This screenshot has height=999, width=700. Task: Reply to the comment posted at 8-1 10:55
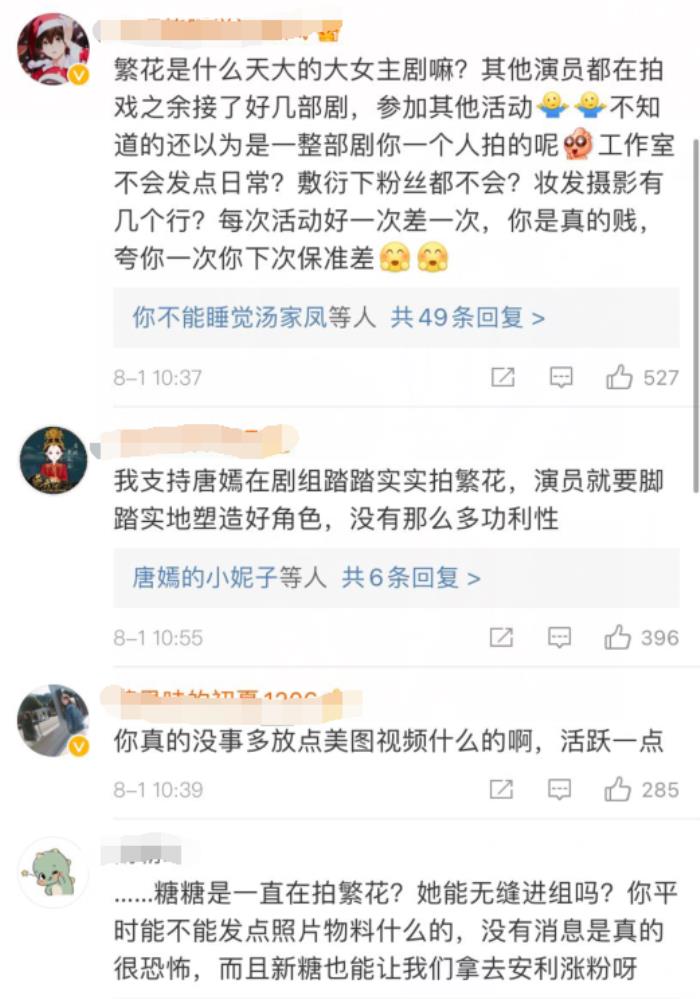pos(561,637)
